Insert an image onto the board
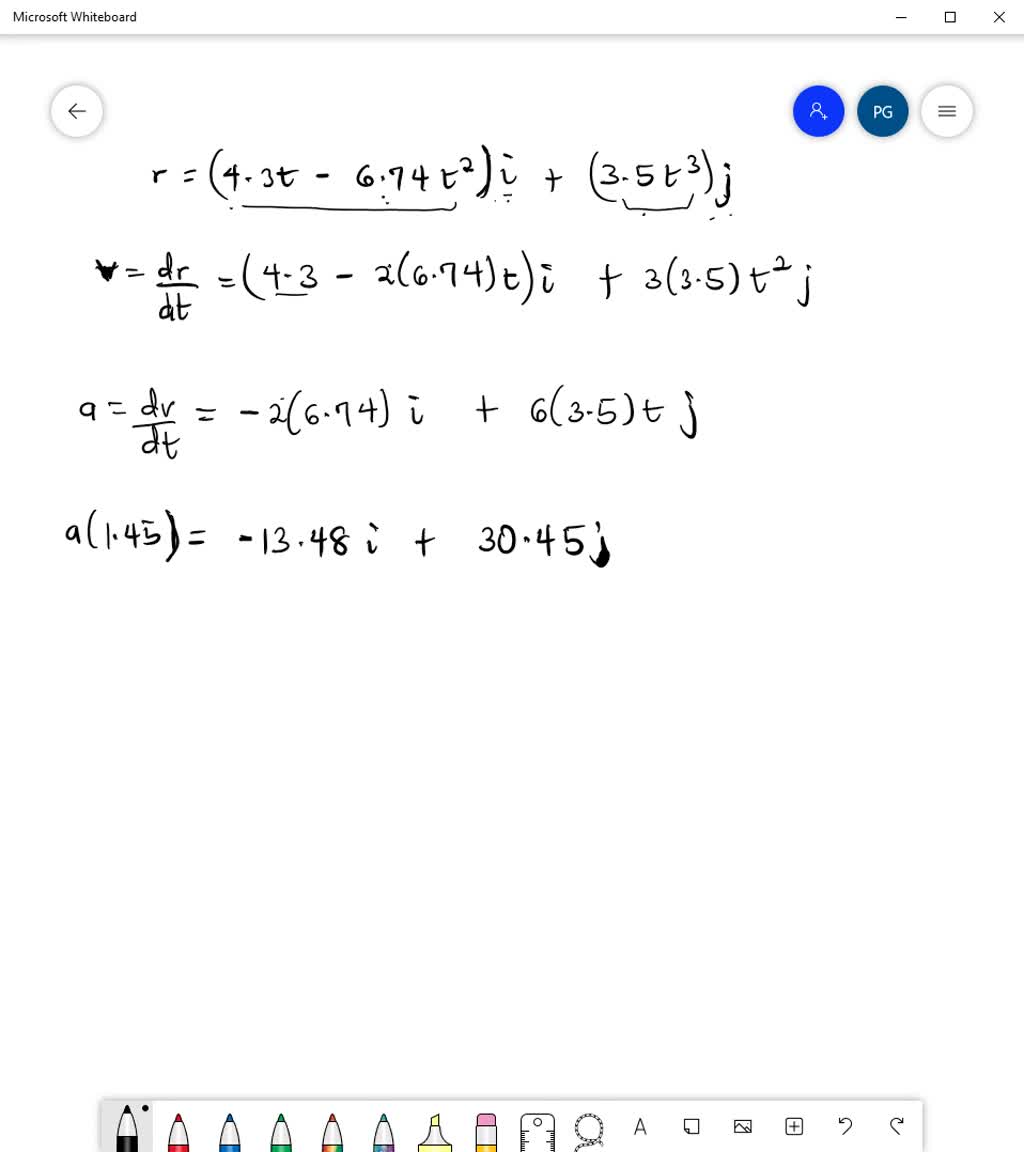The height and width of the screenshot is (1152, 1024). click(x=743, y=1127)
